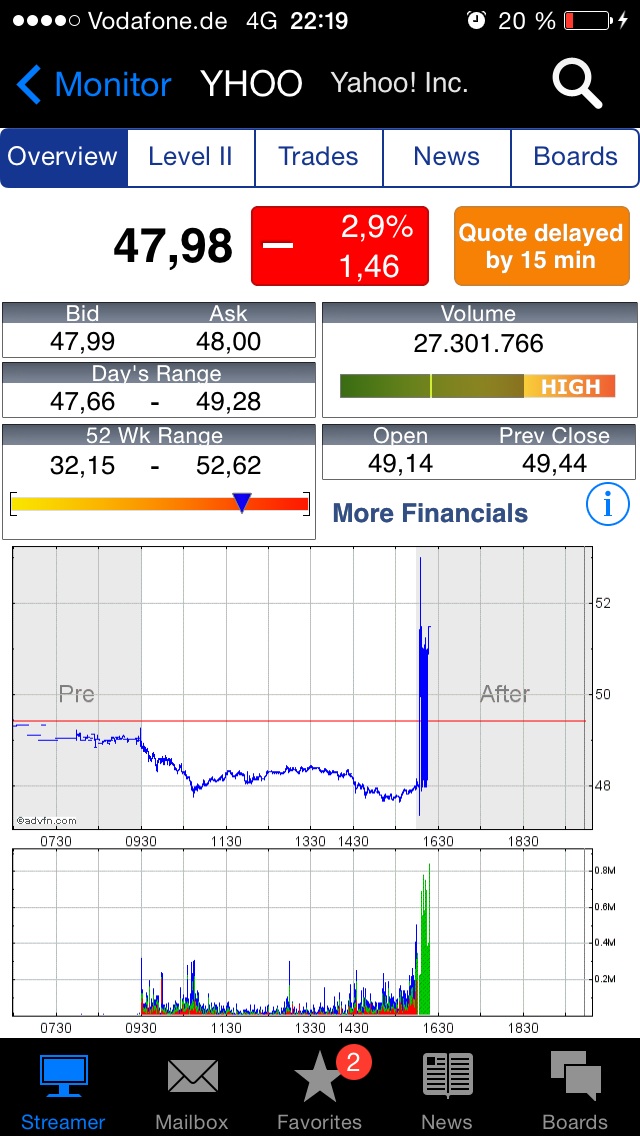Open More Financials
Image resolution: width=640 pixels, height=1136 pixels.
pos(430,513)
